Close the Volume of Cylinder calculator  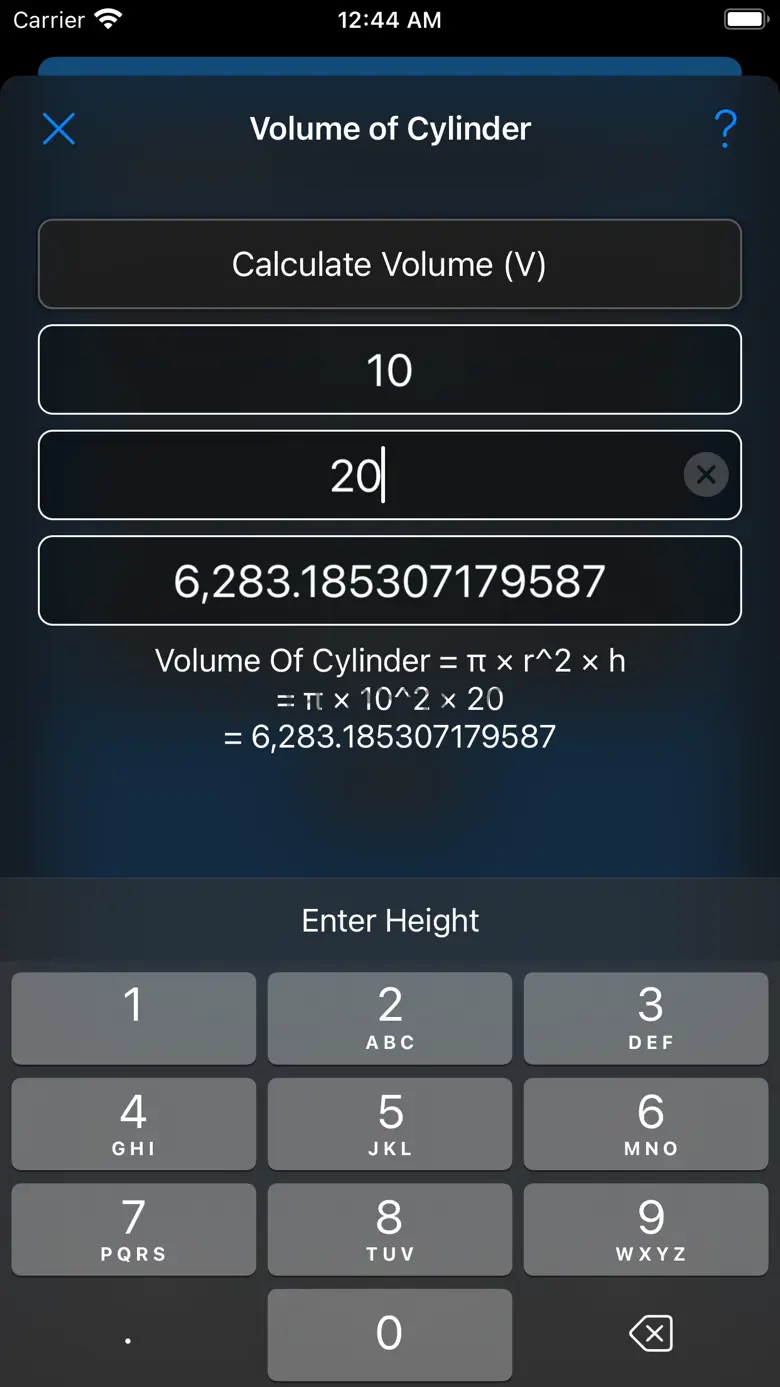pos(59,129)
